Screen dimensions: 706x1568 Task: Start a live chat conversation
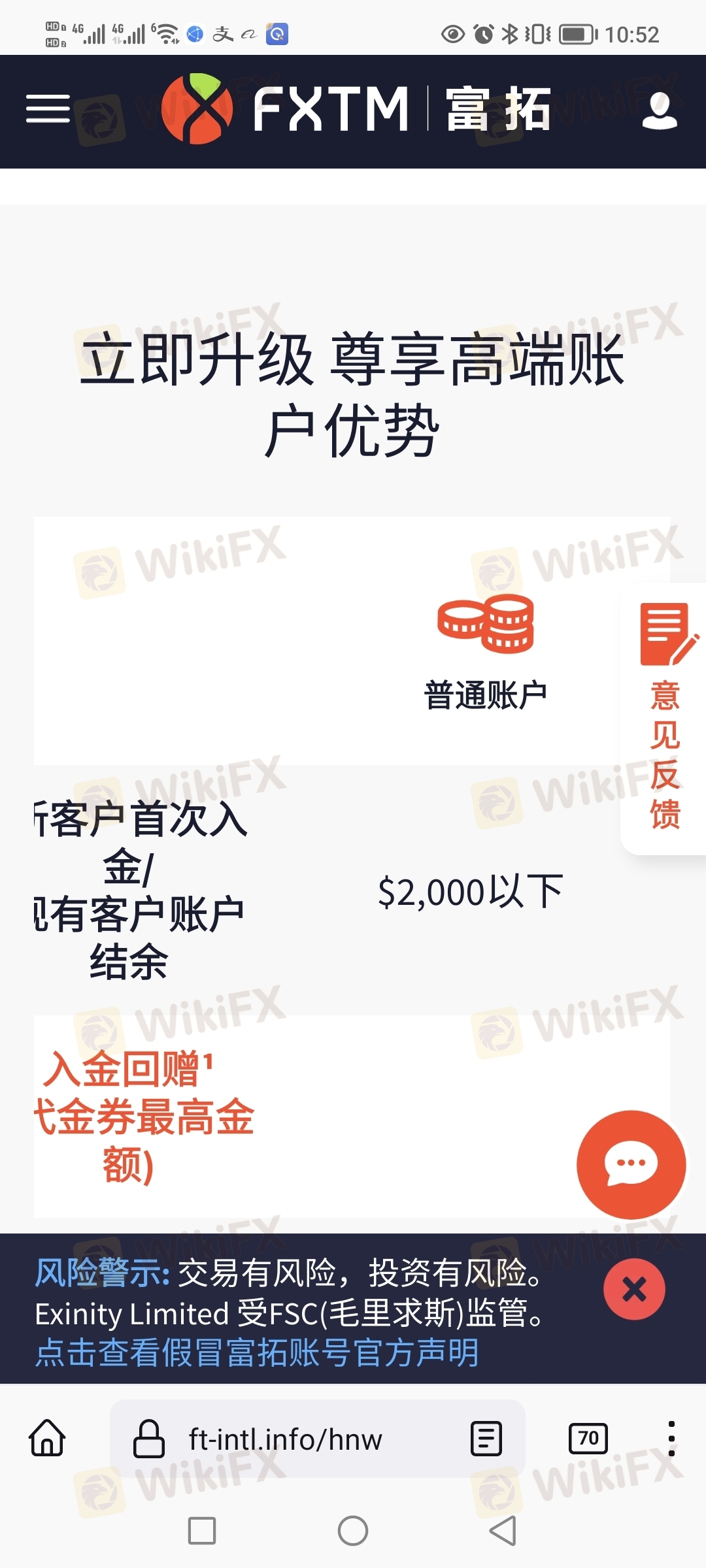(x=631, y=1164)
